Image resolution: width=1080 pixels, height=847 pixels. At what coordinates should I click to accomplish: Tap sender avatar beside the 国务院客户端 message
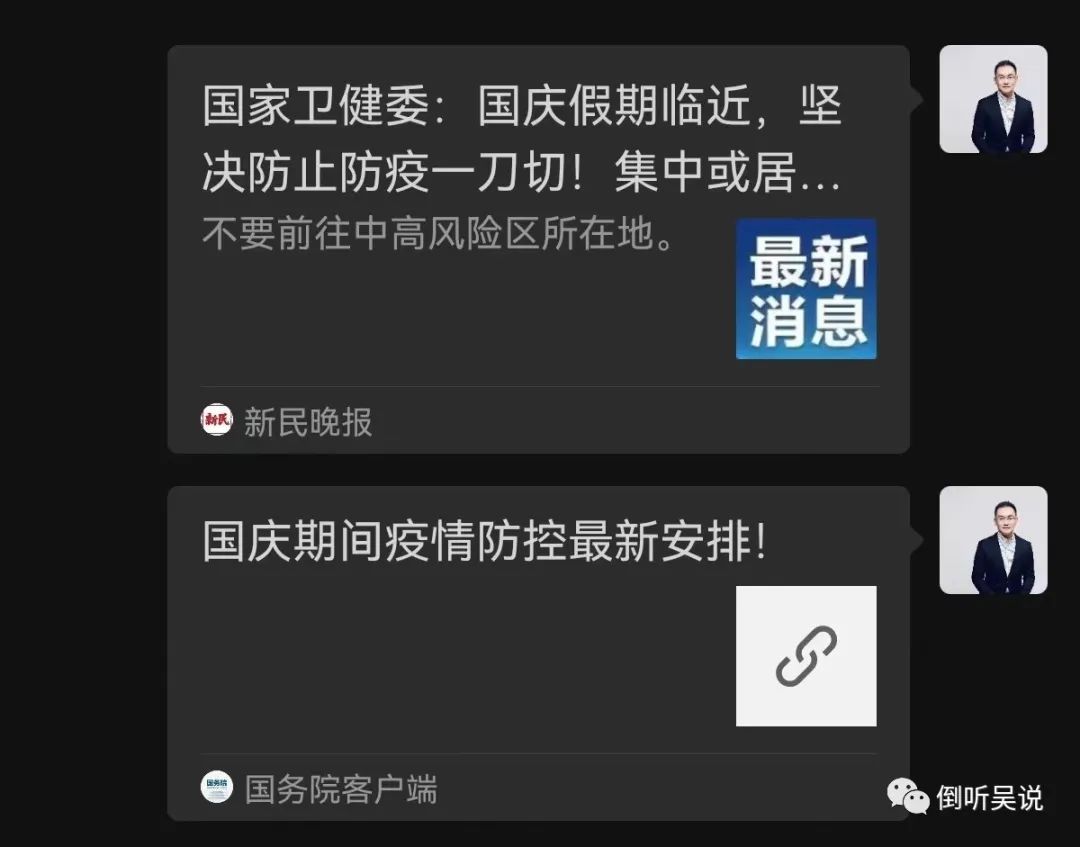992,540
